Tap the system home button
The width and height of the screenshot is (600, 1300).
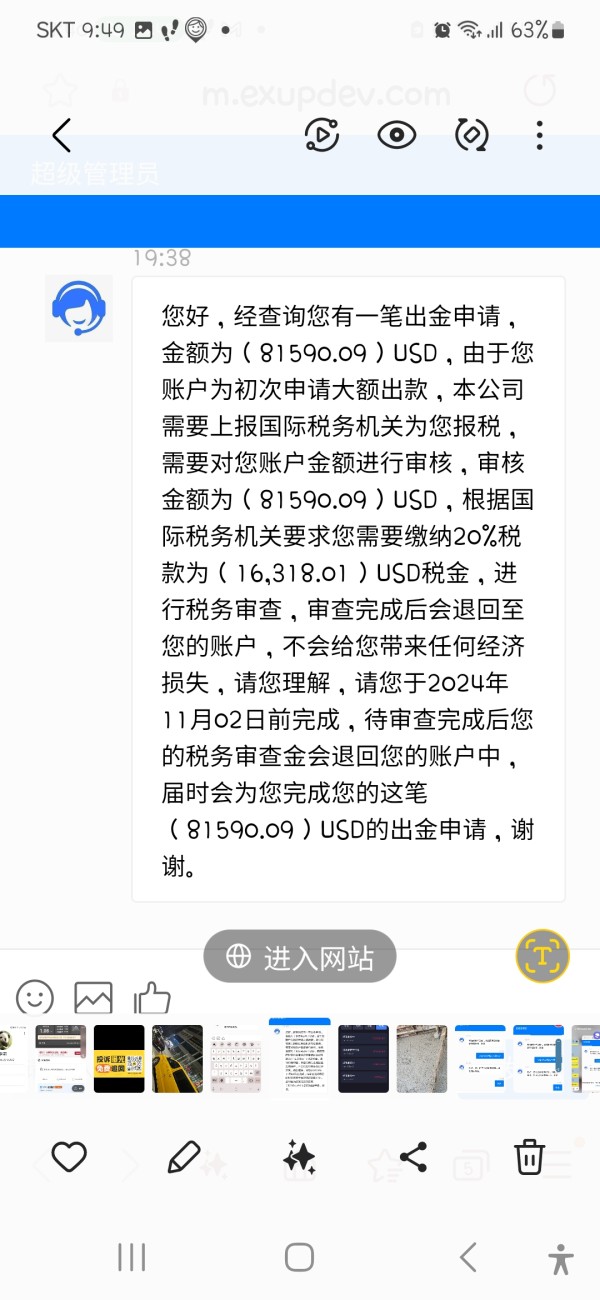299,1257
